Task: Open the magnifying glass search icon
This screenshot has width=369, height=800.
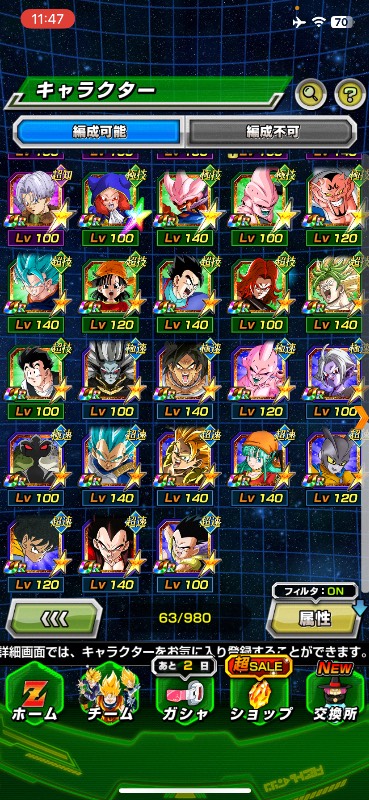Action: pos(311,93)
